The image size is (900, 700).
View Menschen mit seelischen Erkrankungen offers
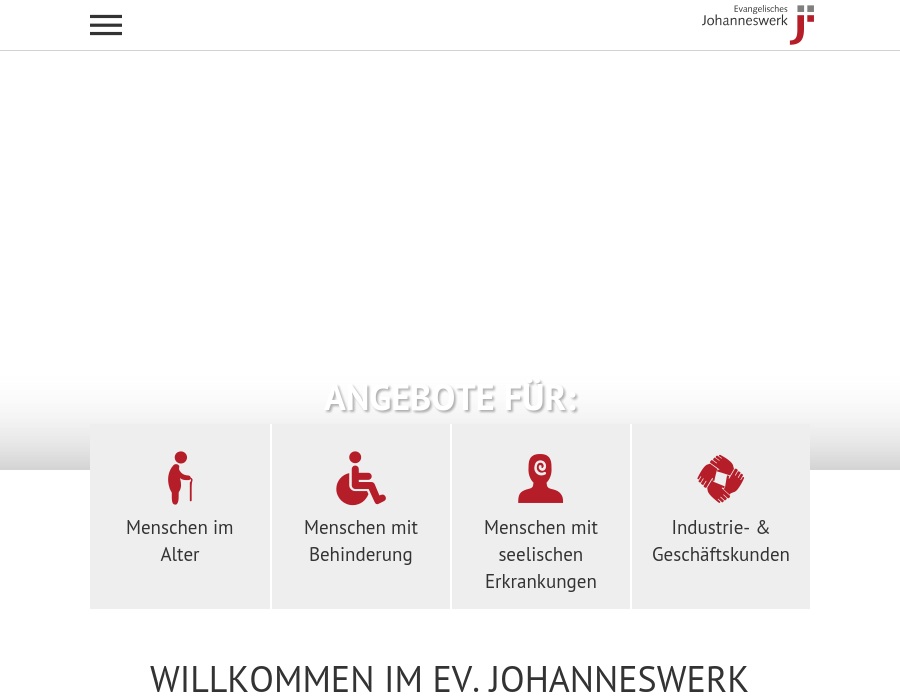pos(541,516)
